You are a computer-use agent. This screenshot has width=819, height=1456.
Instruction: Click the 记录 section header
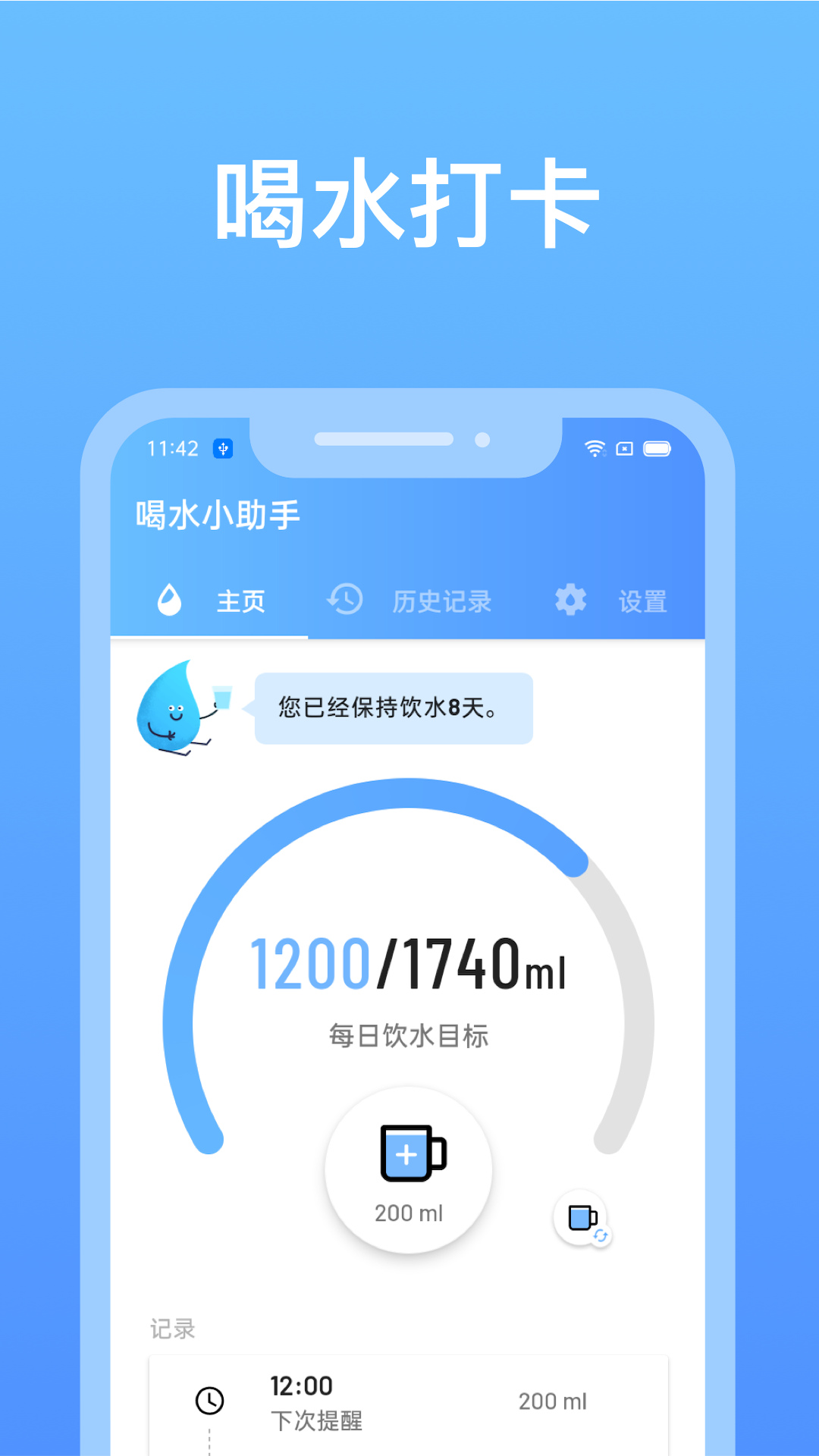[x=173, y=1327]
